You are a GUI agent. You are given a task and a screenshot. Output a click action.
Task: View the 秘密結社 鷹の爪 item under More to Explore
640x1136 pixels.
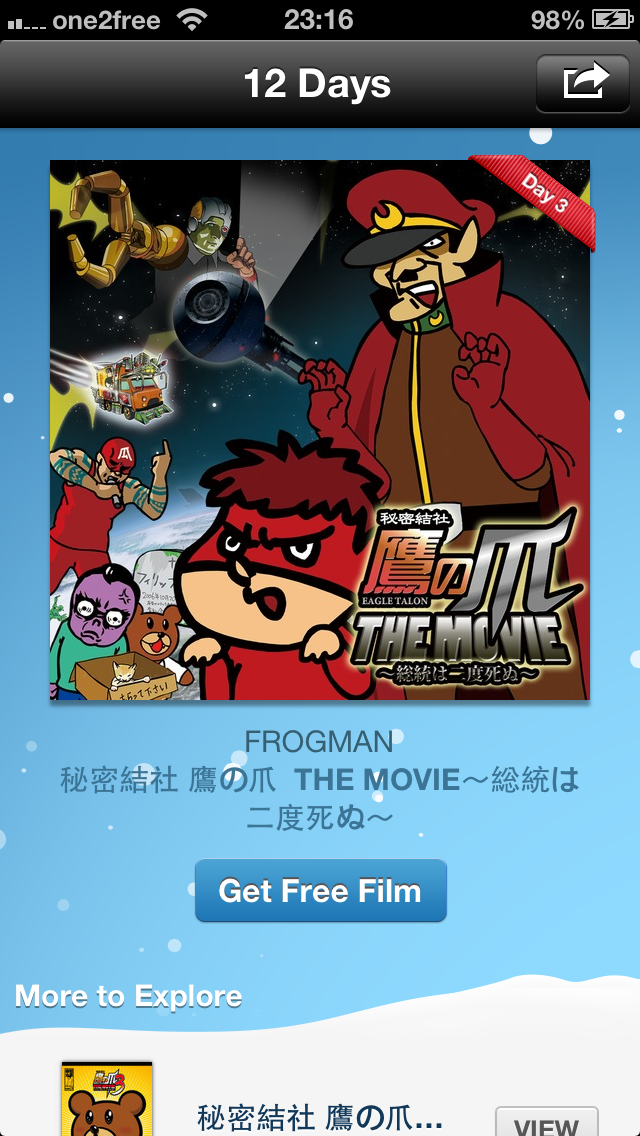click(546, 1121)
